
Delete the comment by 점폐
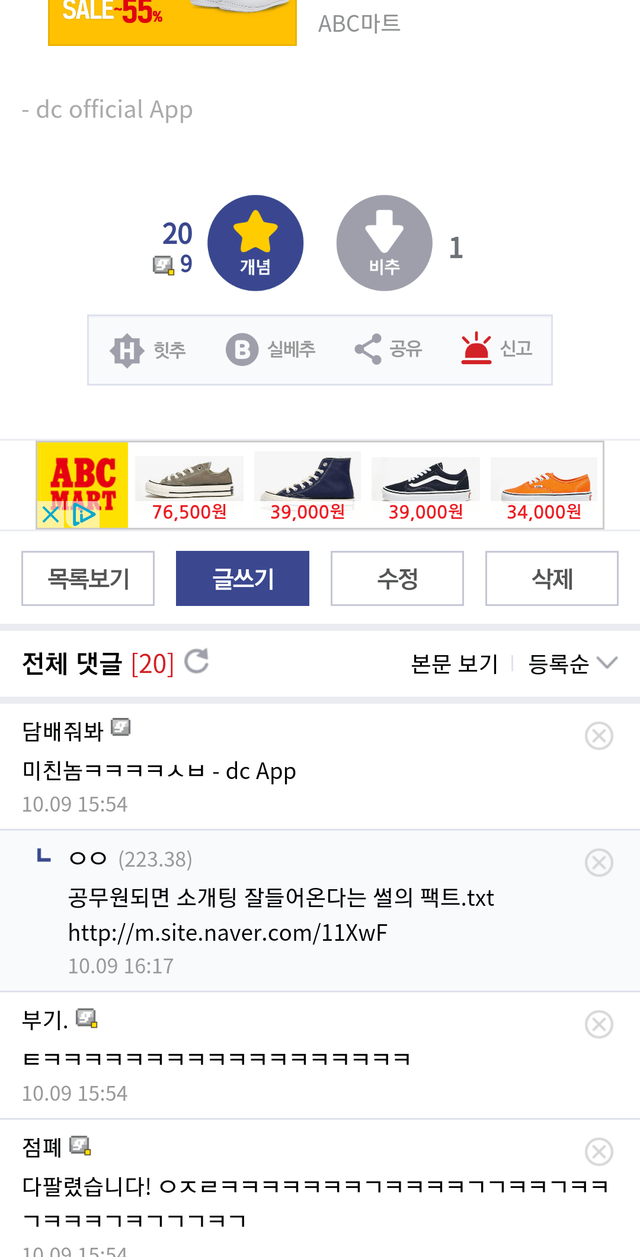[598, 1152]
